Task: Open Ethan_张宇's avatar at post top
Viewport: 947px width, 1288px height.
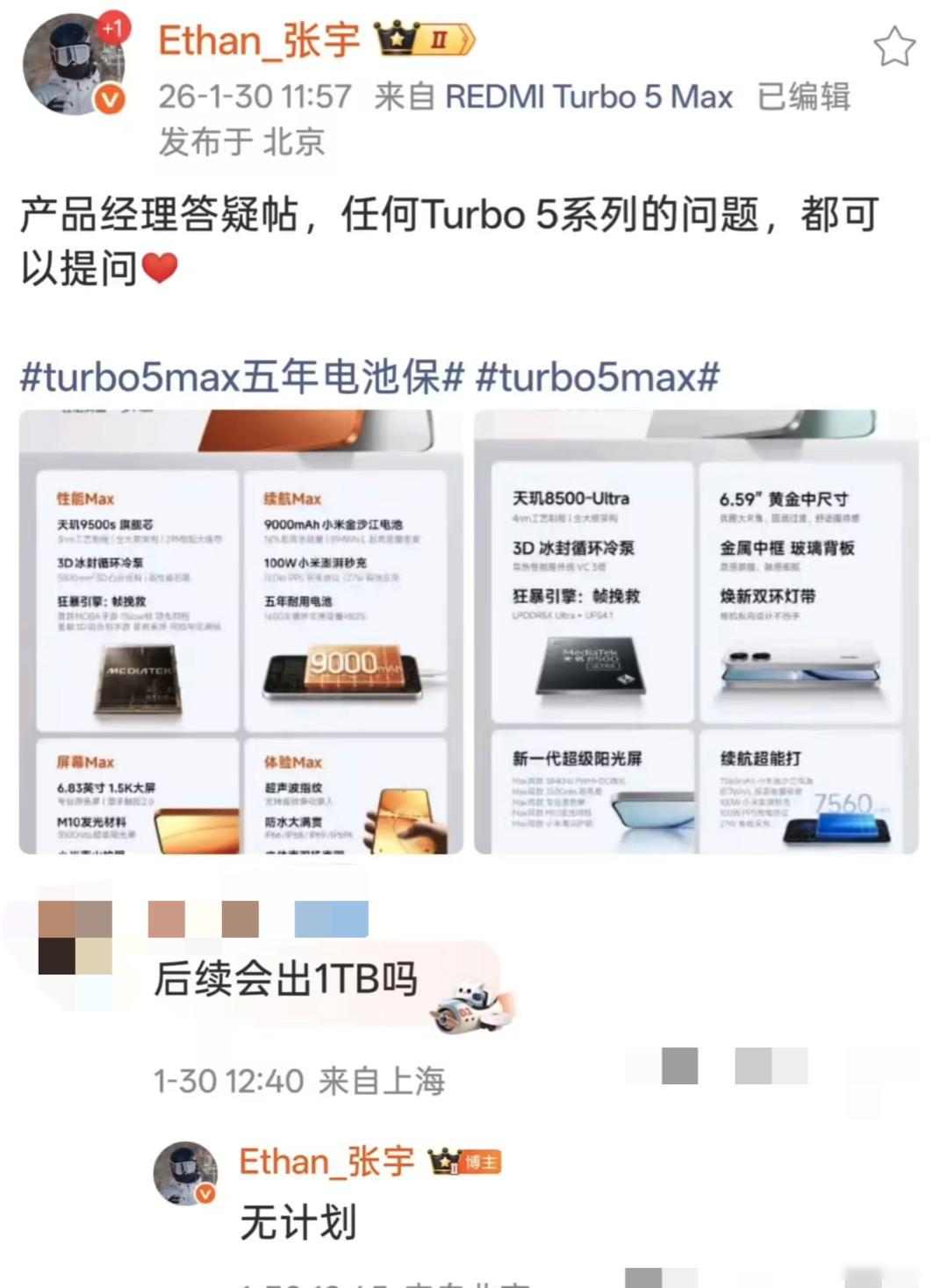Action: click(x=75, y=66)
